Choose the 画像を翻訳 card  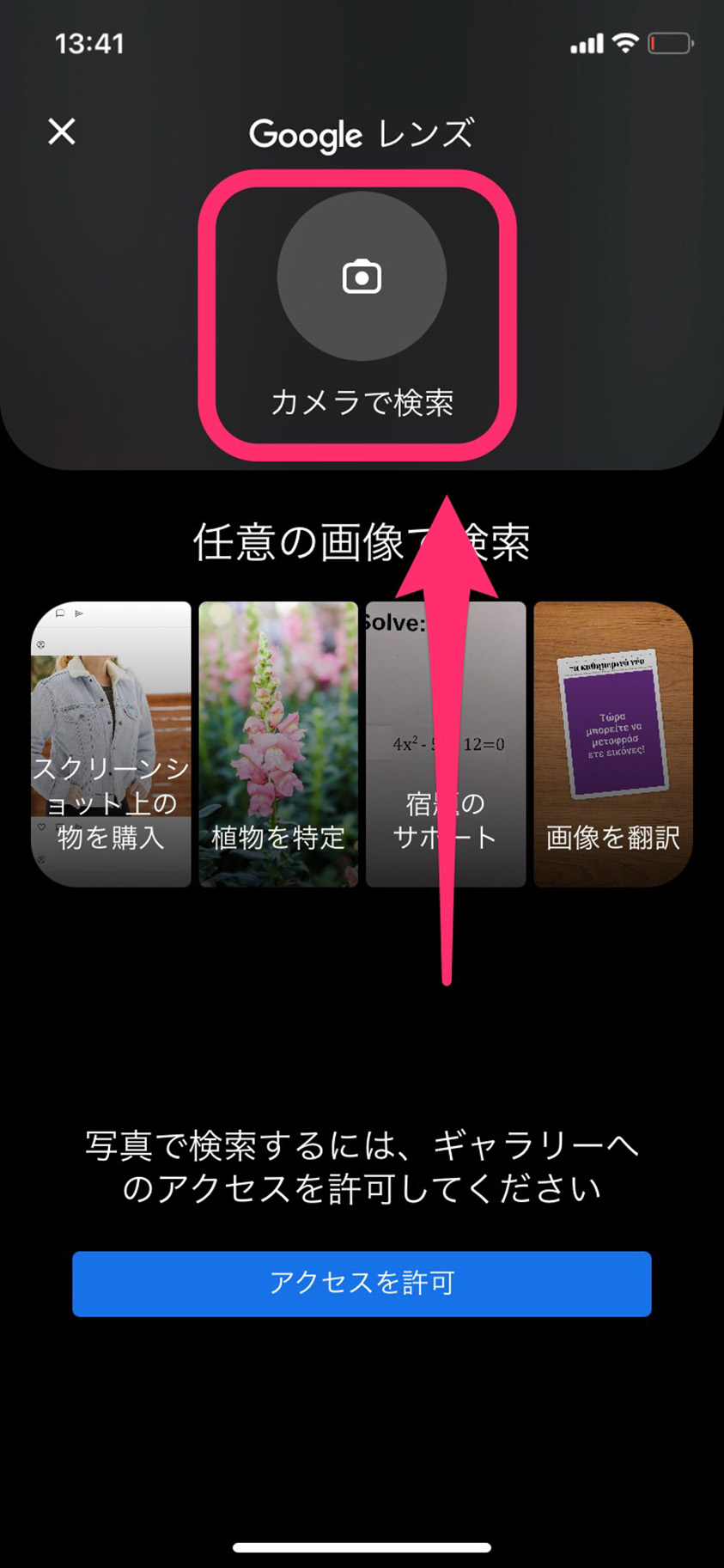point(613,744)
